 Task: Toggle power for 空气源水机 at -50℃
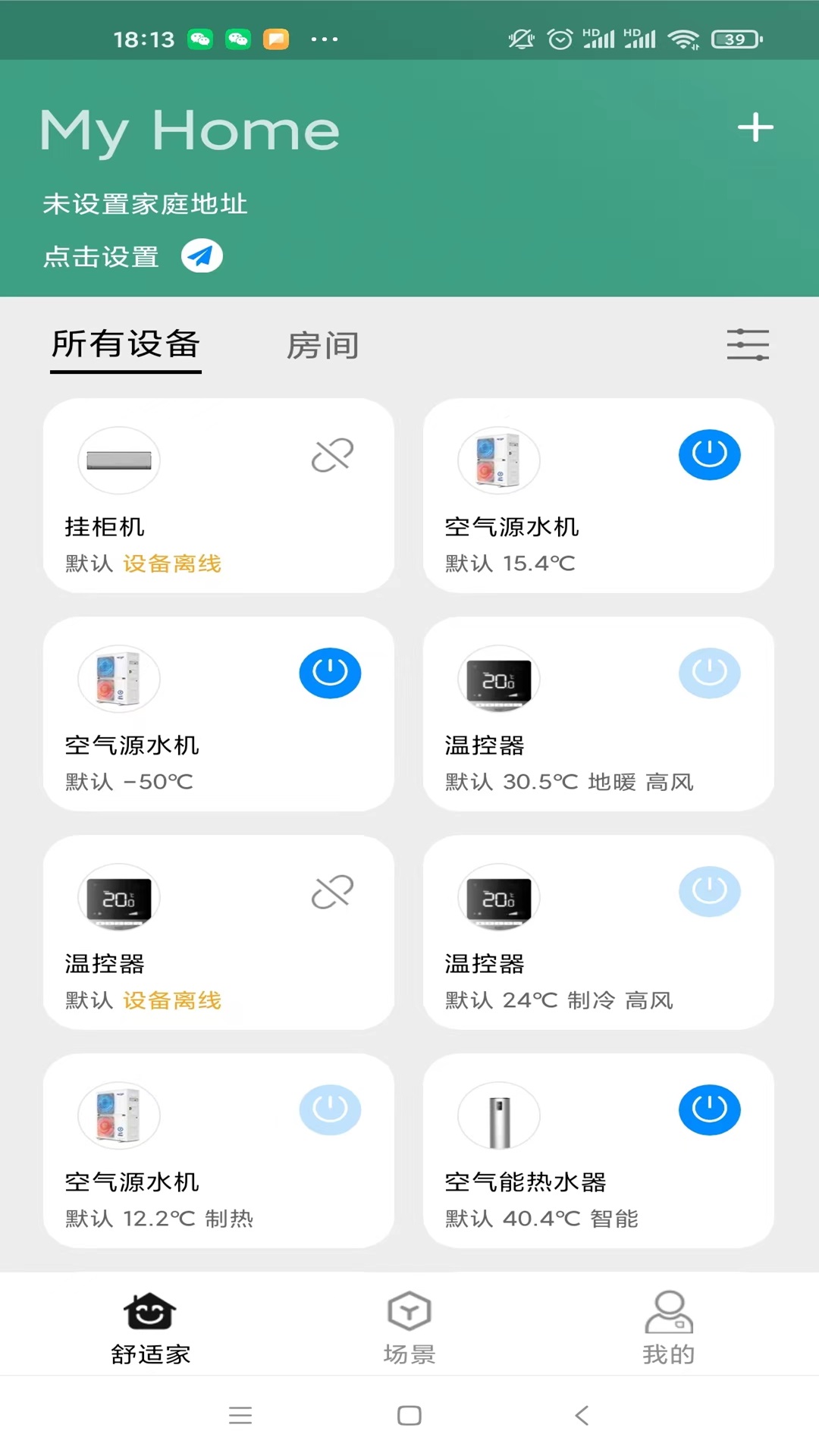click(330, 673)
